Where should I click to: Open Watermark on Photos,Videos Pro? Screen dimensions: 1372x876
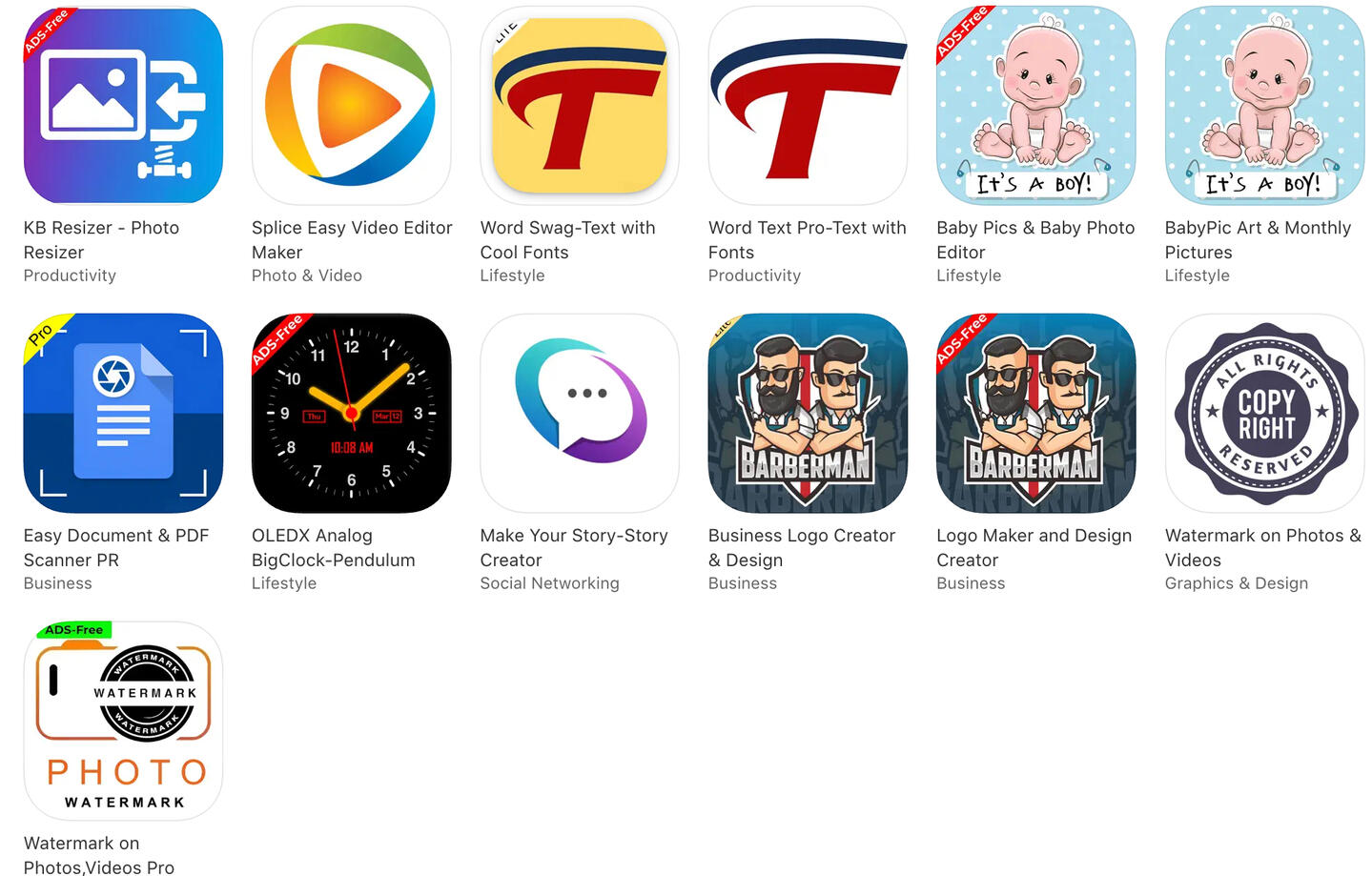tap(123, 721)
